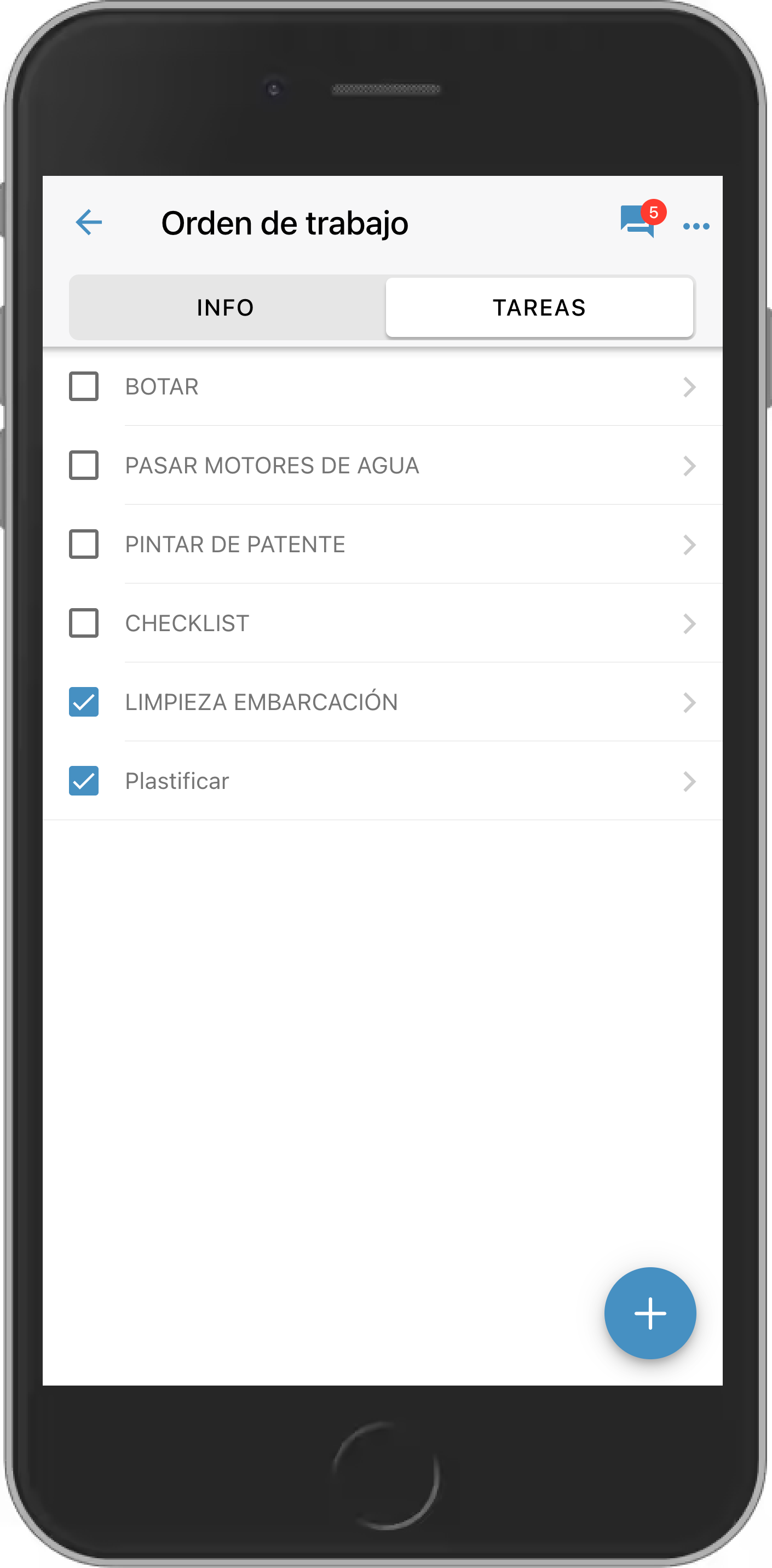This screenshot has width=772, height=1568.
Task: Check the CHECKLIST task checkbox
Action: (84, 623)
